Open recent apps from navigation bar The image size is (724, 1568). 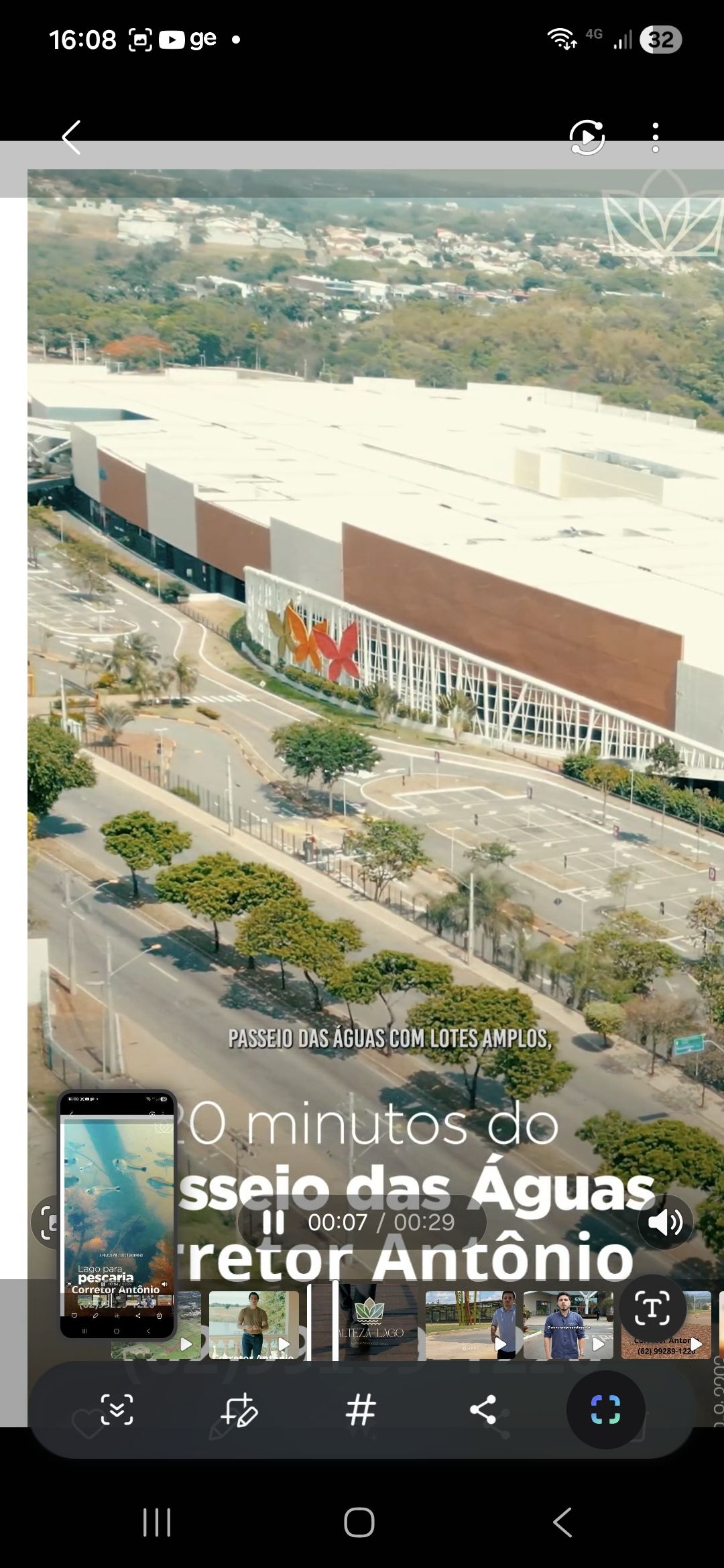[x=157, y=1522]
